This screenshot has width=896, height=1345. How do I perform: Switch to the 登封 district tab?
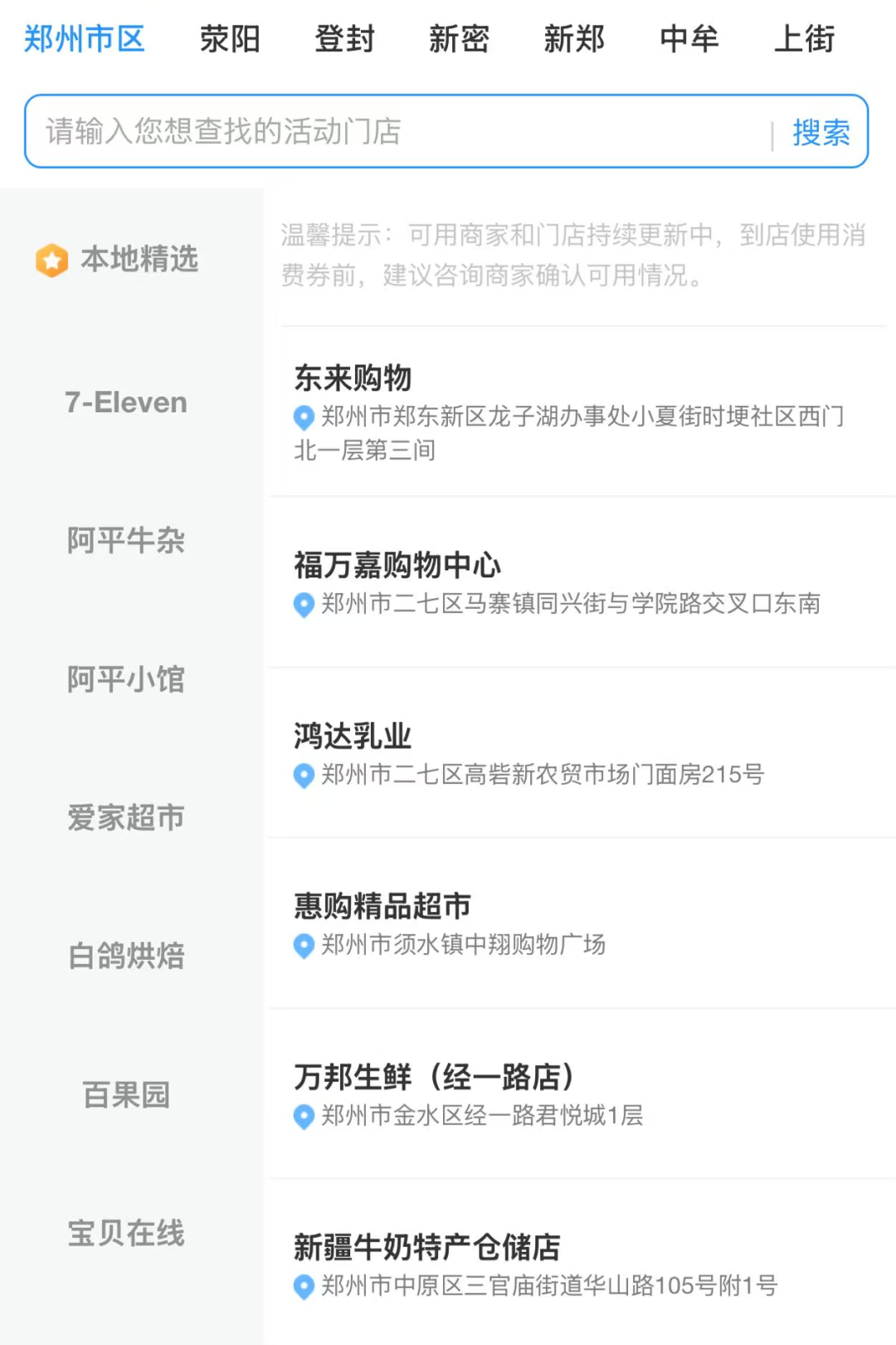[344, 39]
